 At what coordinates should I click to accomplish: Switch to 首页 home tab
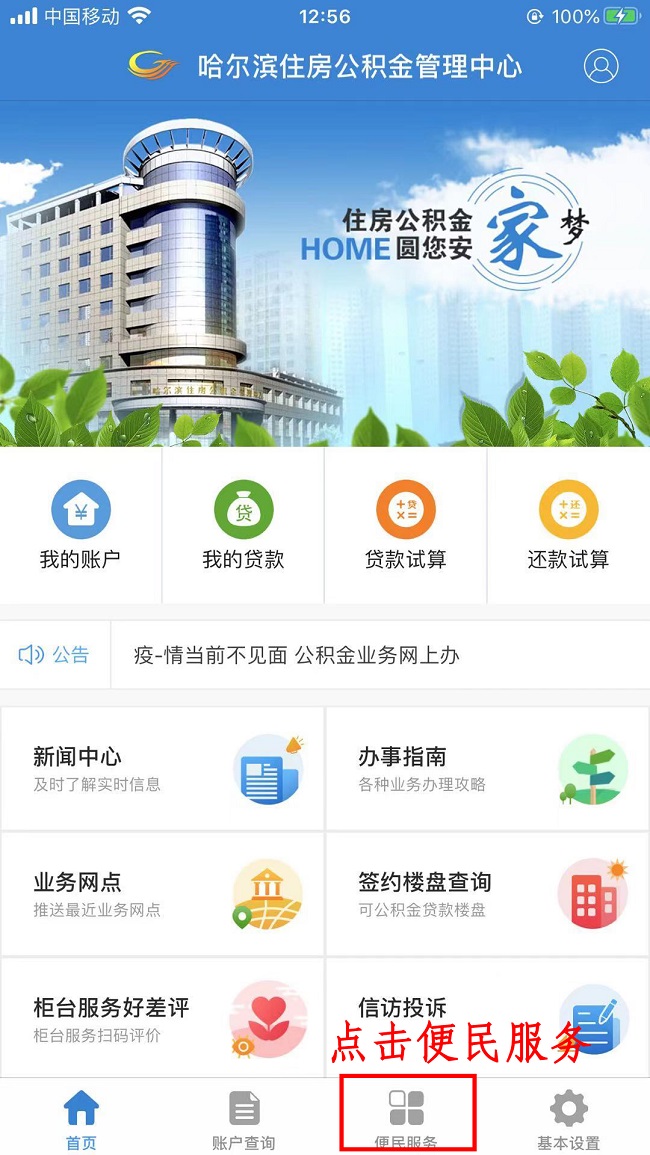[81, 1118]
